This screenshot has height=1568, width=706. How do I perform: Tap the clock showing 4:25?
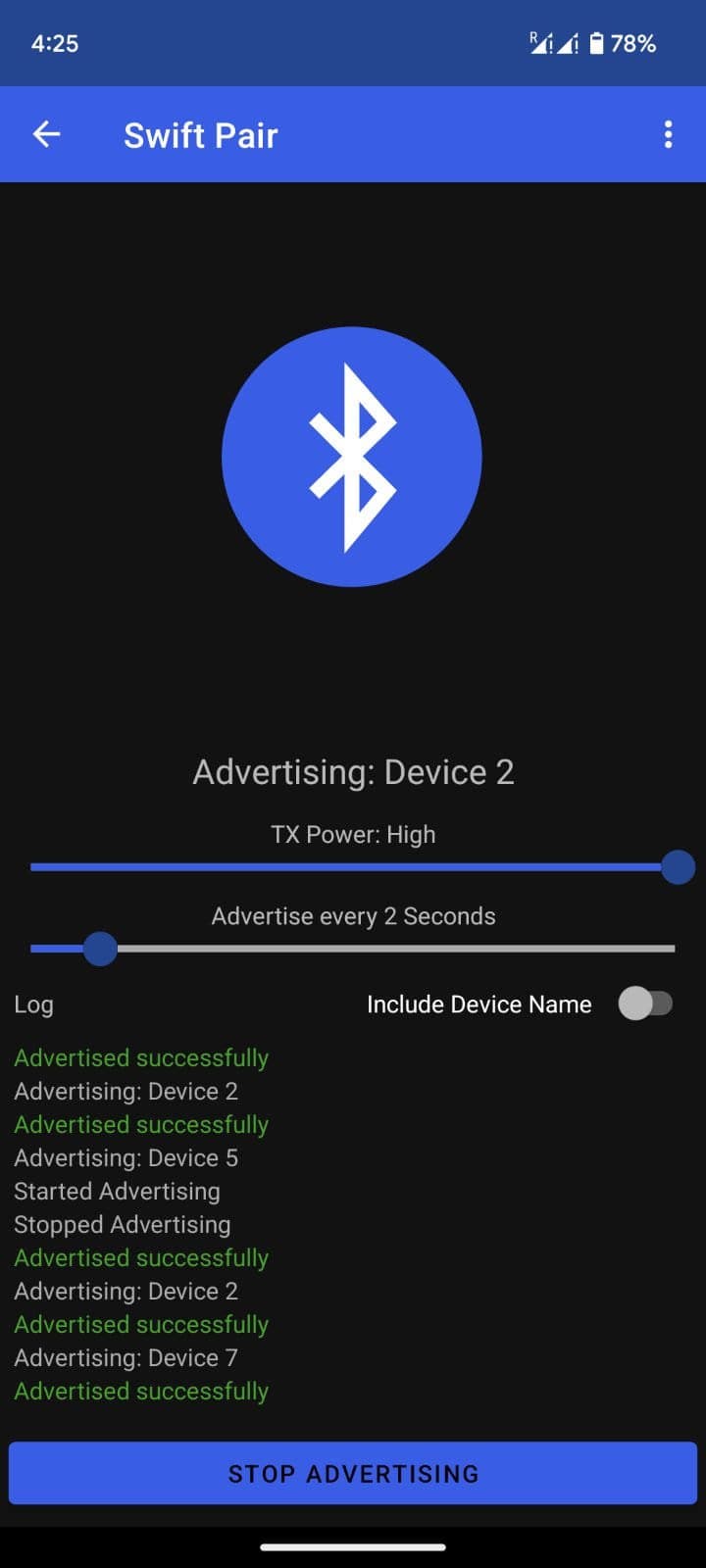pyautogui.click(x=55, y=43)
